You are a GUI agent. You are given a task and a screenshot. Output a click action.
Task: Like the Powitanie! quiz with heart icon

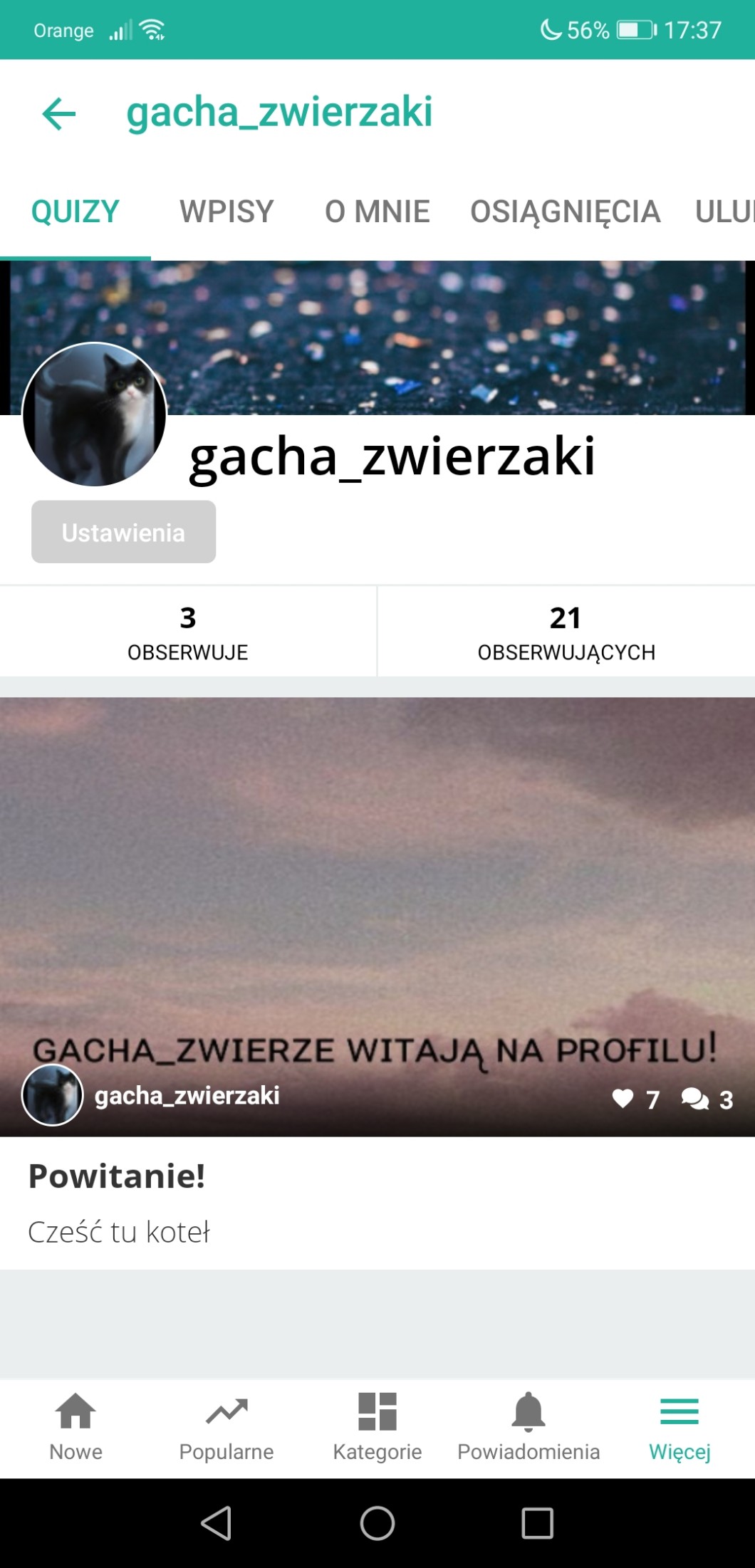[x=623, y=1099]
